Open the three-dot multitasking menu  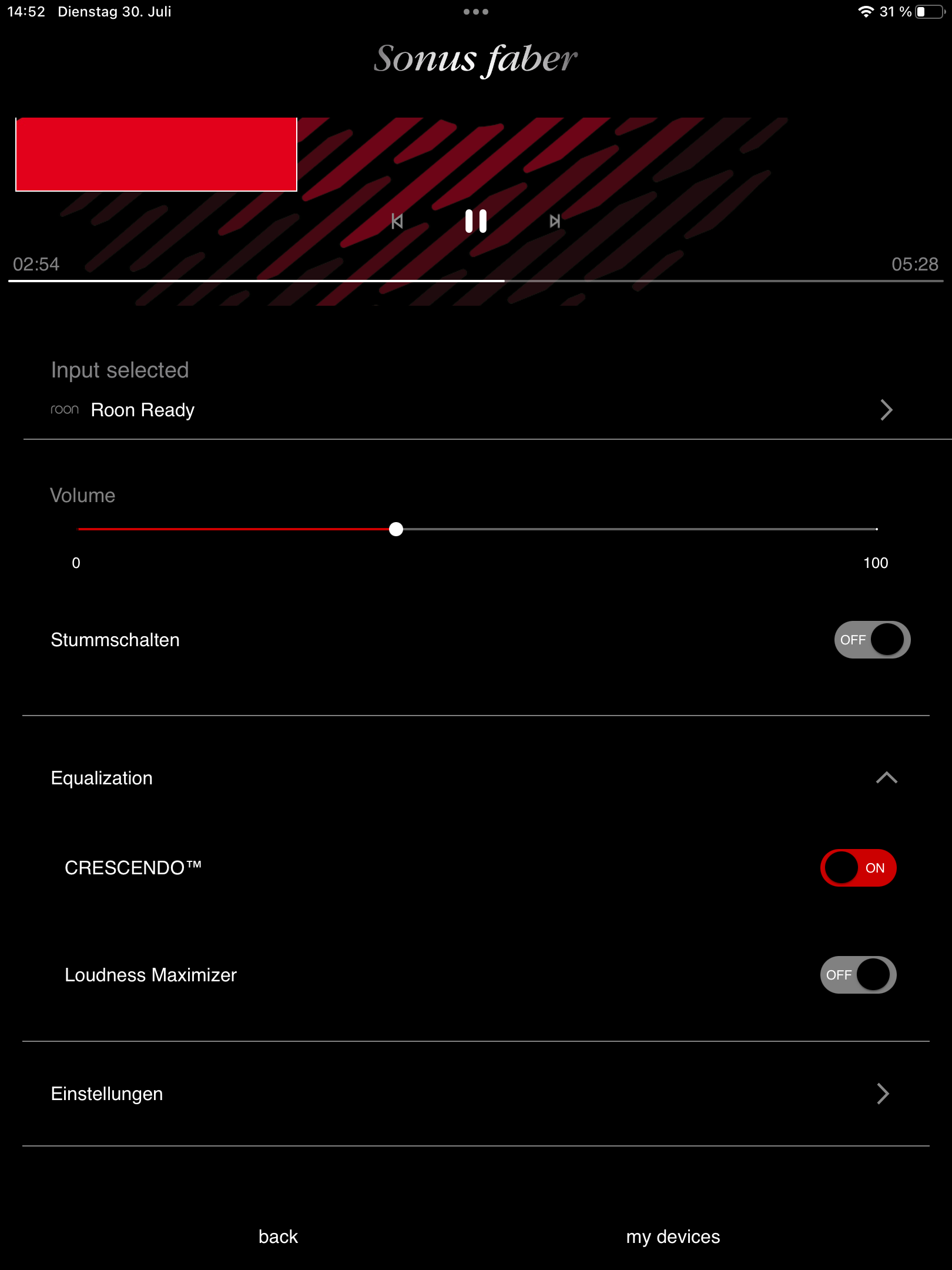pos(475,12)
